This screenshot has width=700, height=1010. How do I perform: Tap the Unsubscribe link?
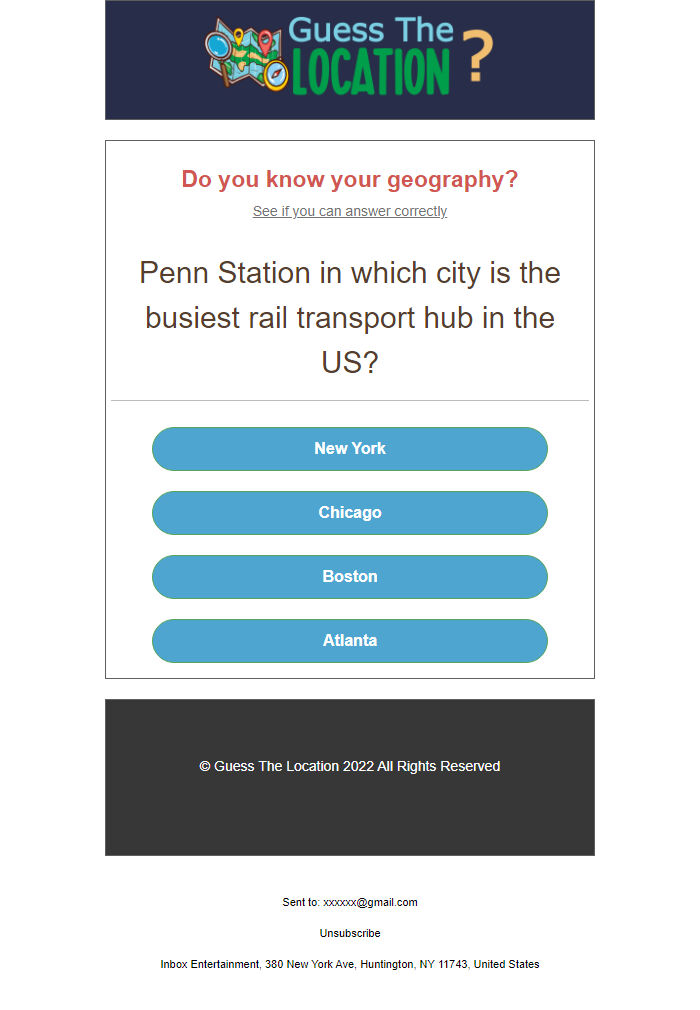pyautogui.click(x=350, y=933)
